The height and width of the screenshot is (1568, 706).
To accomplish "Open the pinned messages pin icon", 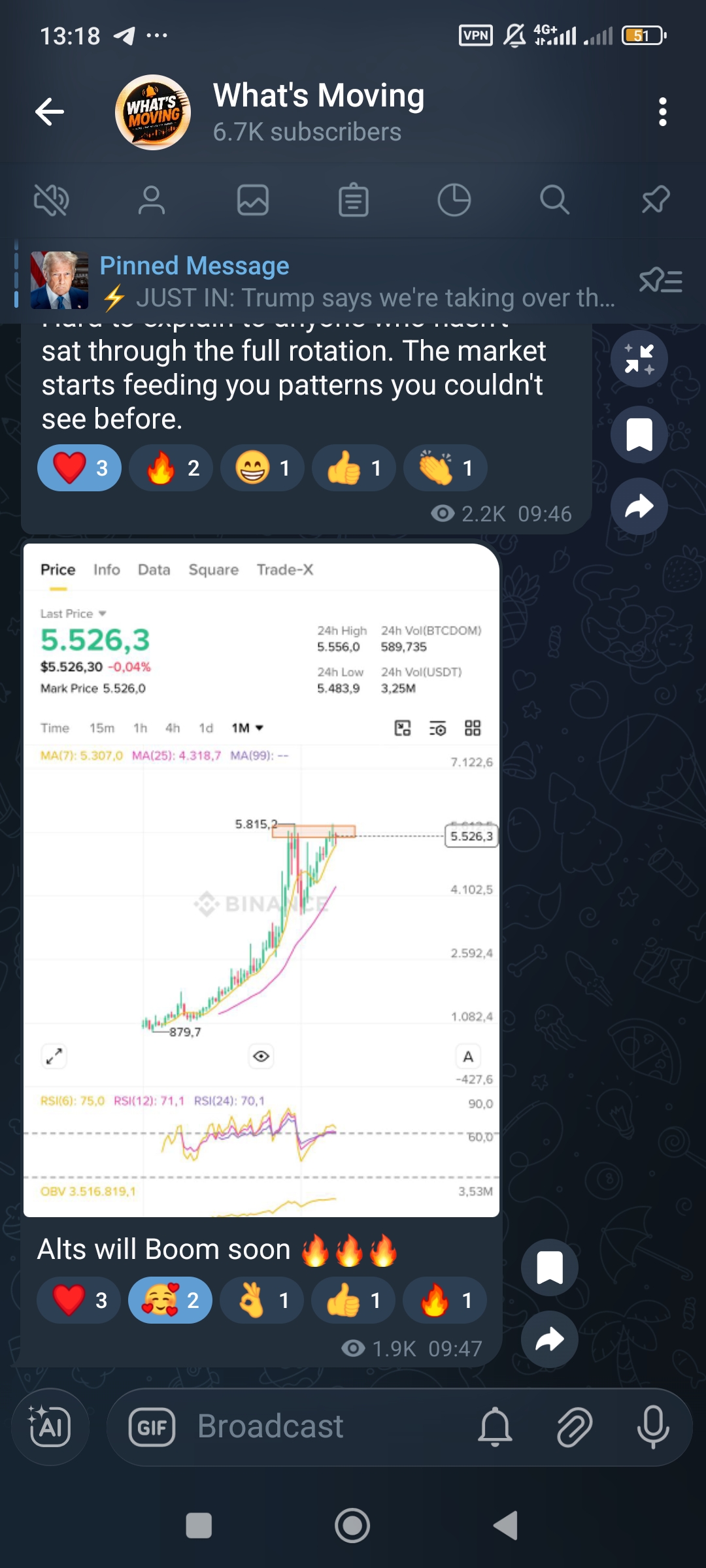I will 656,200.
